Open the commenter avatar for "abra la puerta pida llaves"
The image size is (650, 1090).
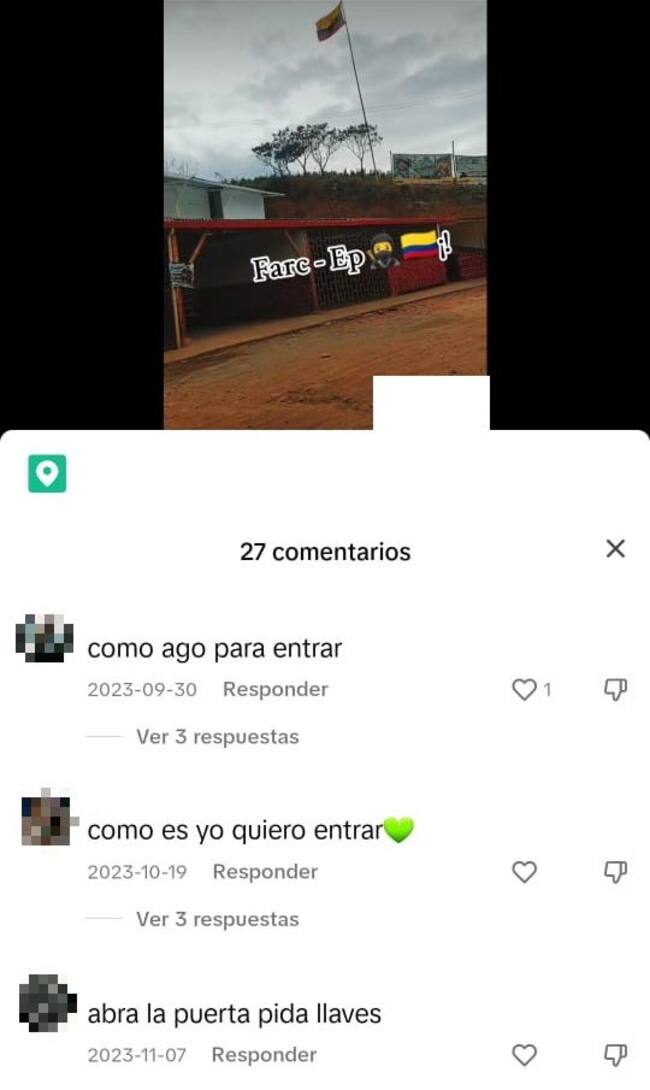click(x=47, y=1002)
